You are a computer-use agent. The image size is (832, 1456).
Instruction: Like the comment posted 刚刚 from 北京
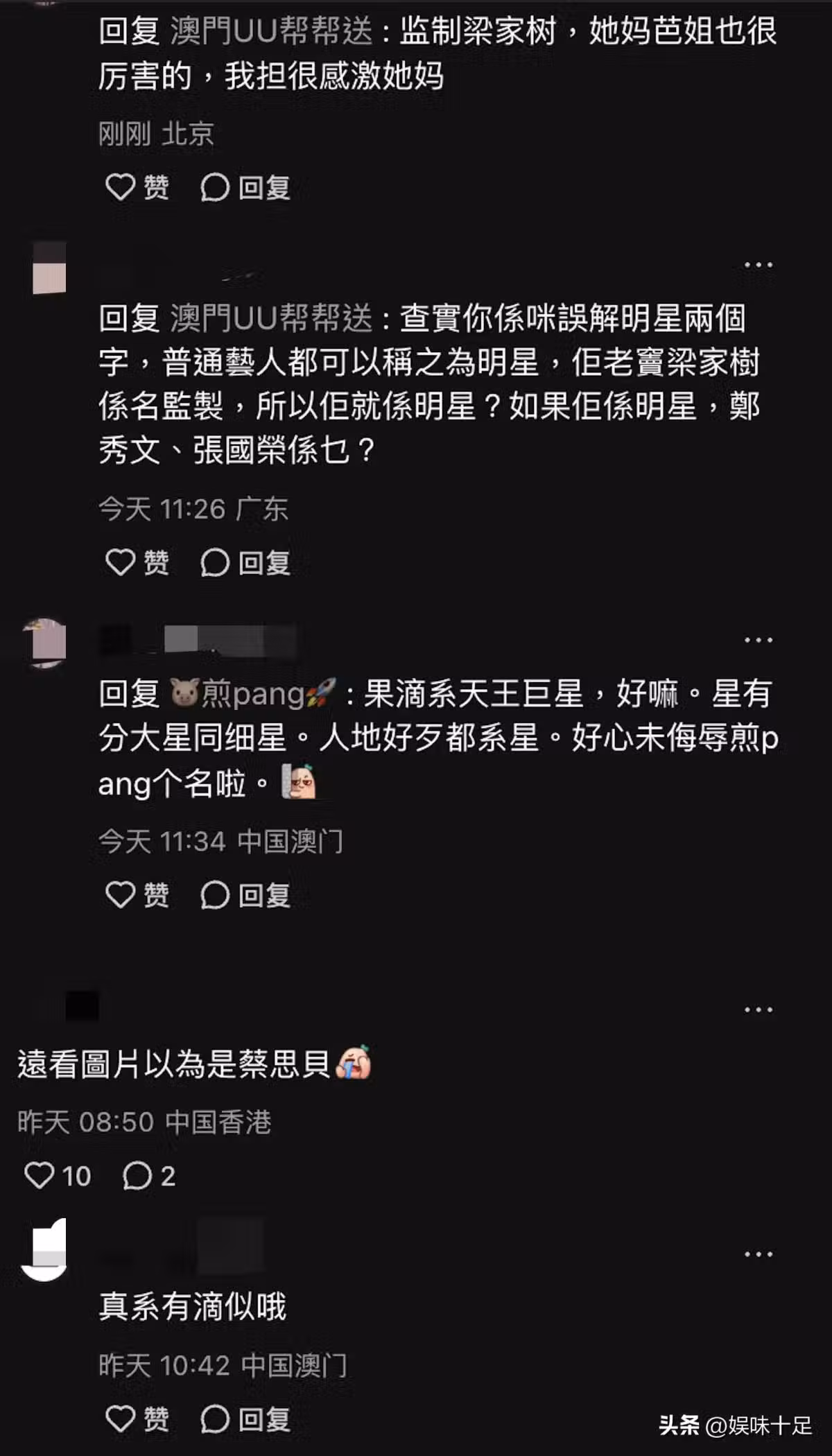[x=137, y=187]
